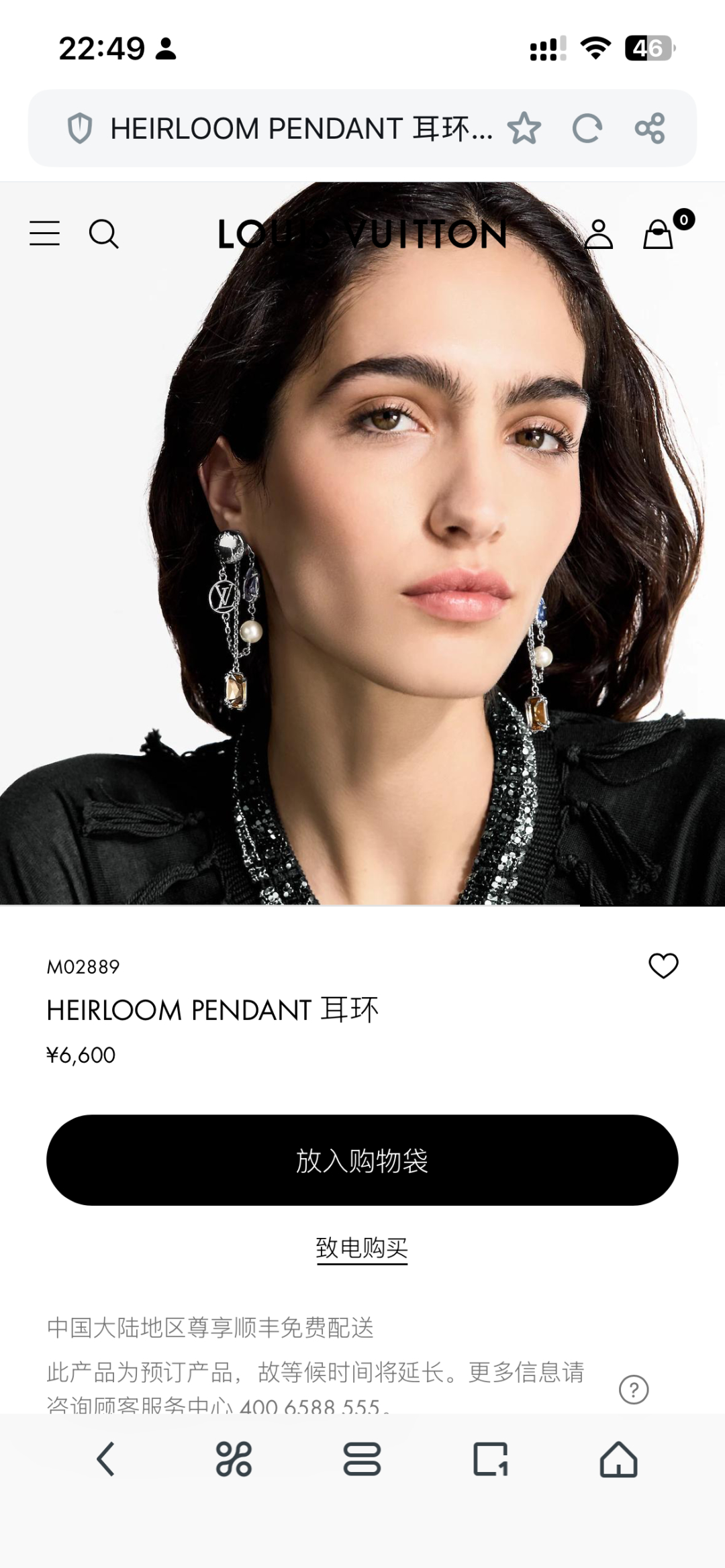Open Louis Vuitton site search
The image size is (725, 1568).
103,234
